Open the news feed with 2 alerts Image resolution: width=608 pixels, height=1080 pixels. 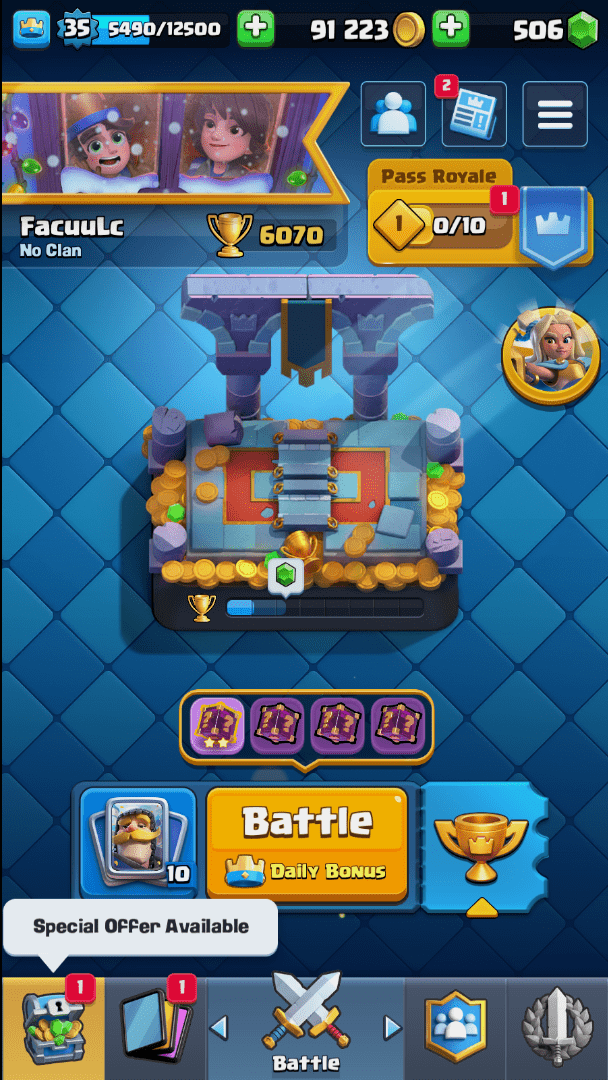point(473,115)
